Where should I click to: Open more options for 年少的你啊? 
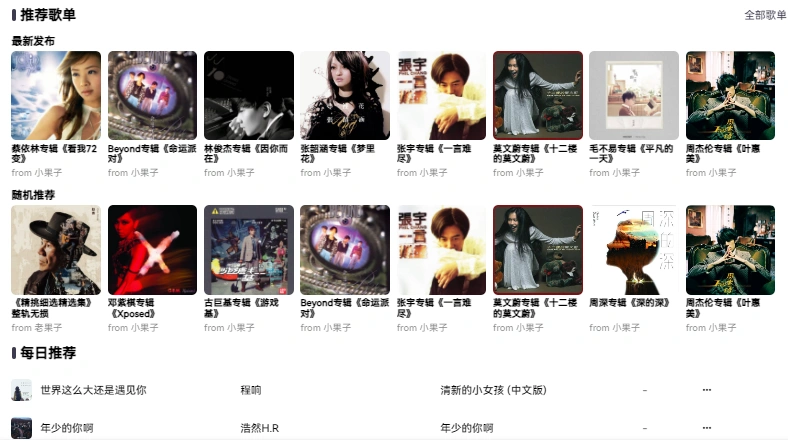coord(707,428)
